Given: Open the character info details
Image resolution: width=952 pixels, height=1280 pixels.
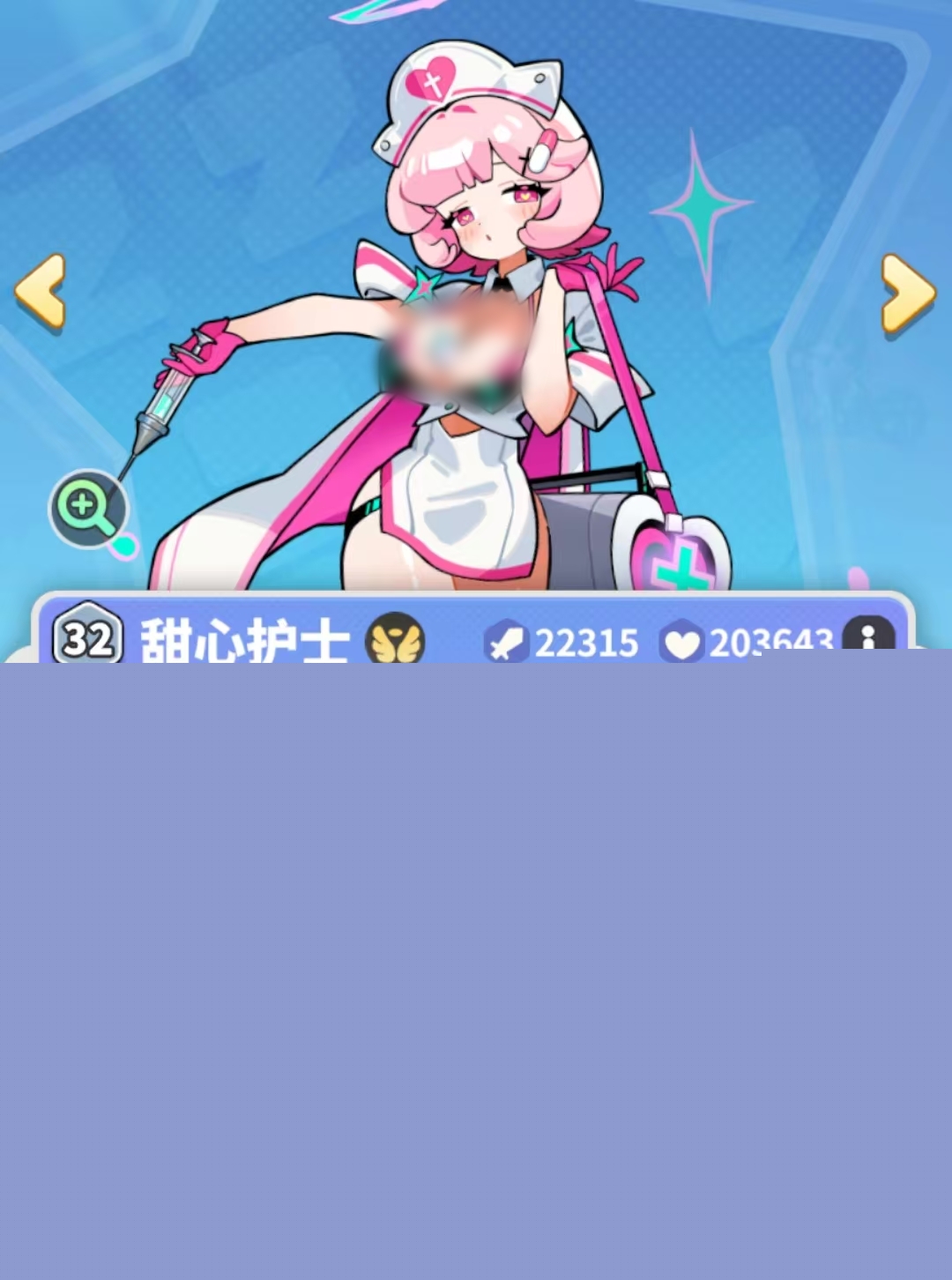Looking at the screenshot, I should pos(868,636).
